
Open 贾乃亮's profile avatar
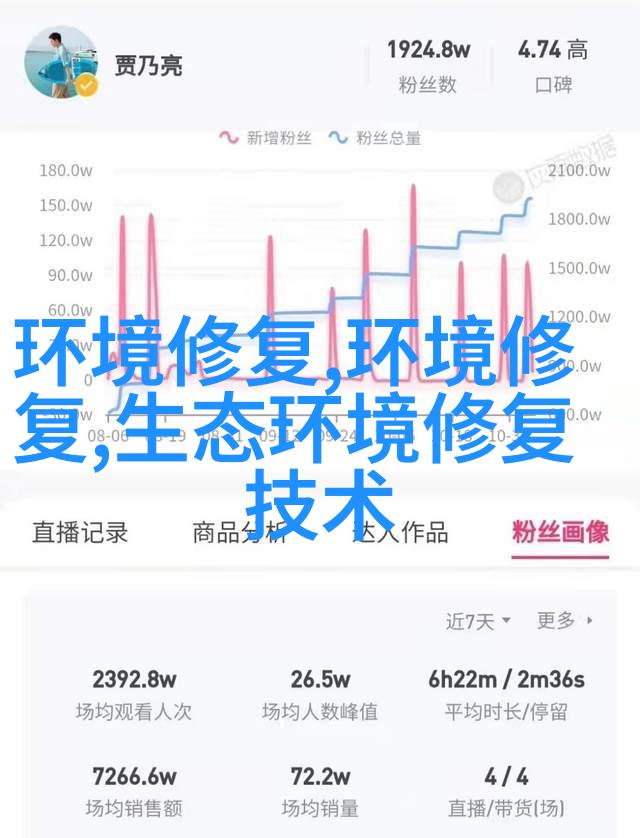point(60,62)
